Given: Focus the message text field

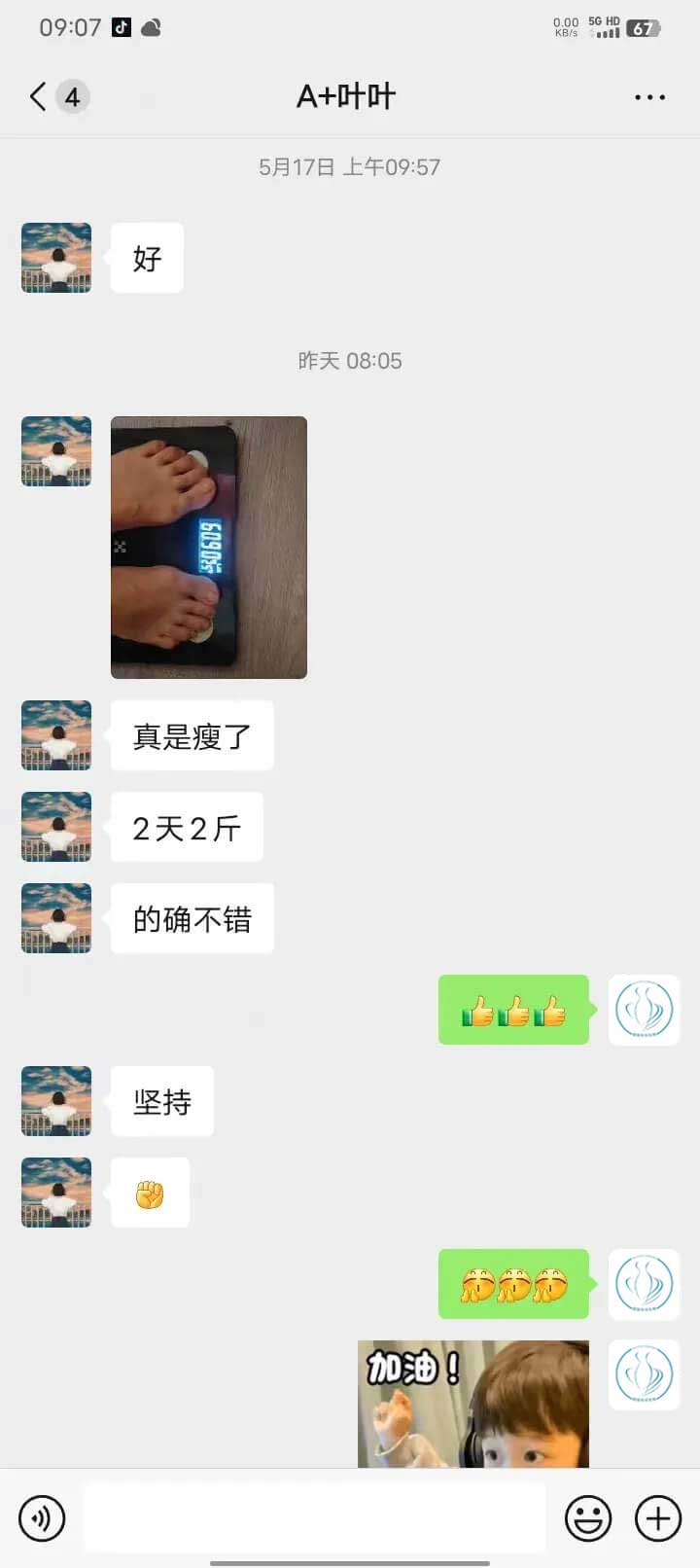Looking at the screenshot, I should pyautogui.click(x=313, y=1517).
